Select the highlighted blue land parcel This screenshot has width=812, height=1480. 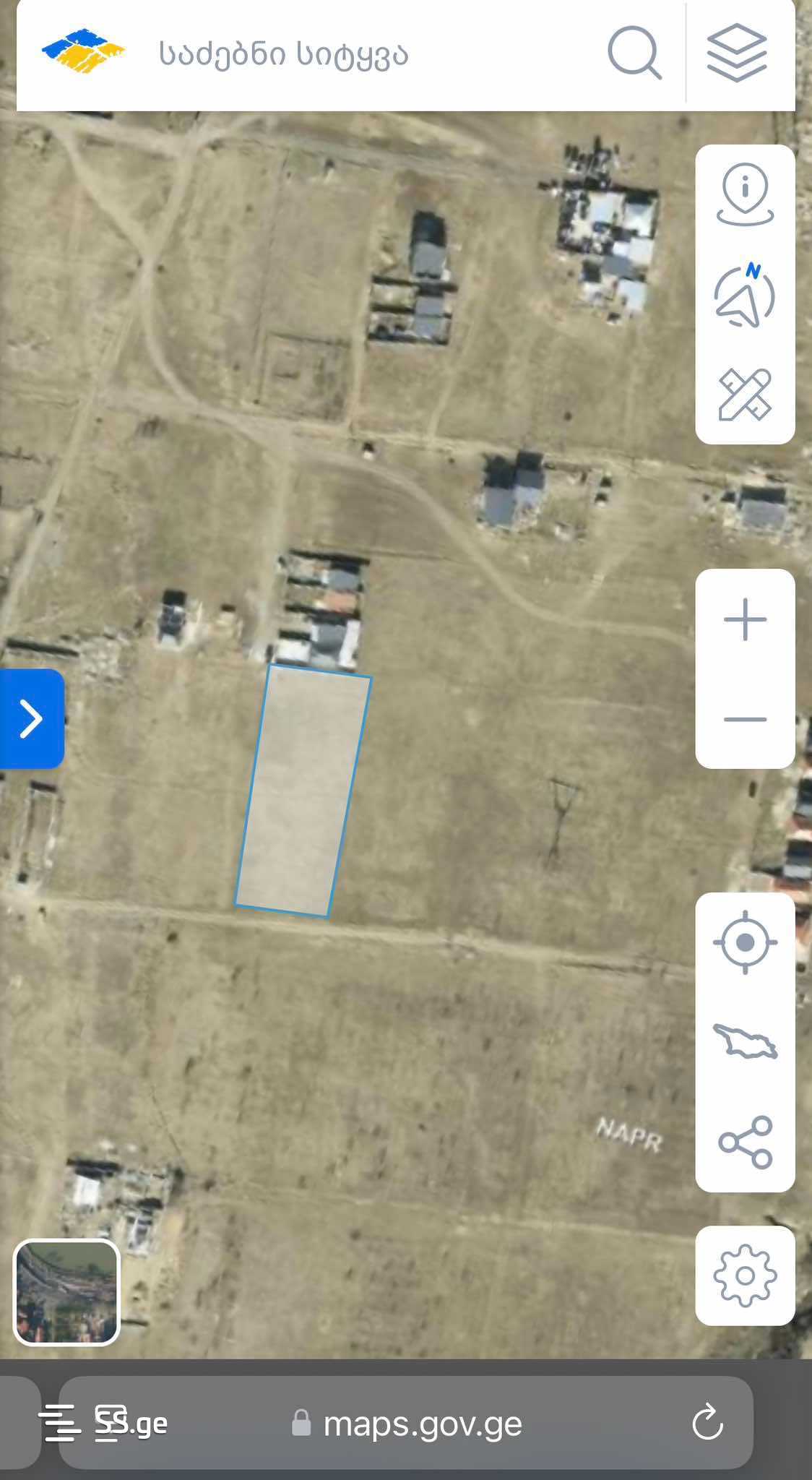(303, 791)
